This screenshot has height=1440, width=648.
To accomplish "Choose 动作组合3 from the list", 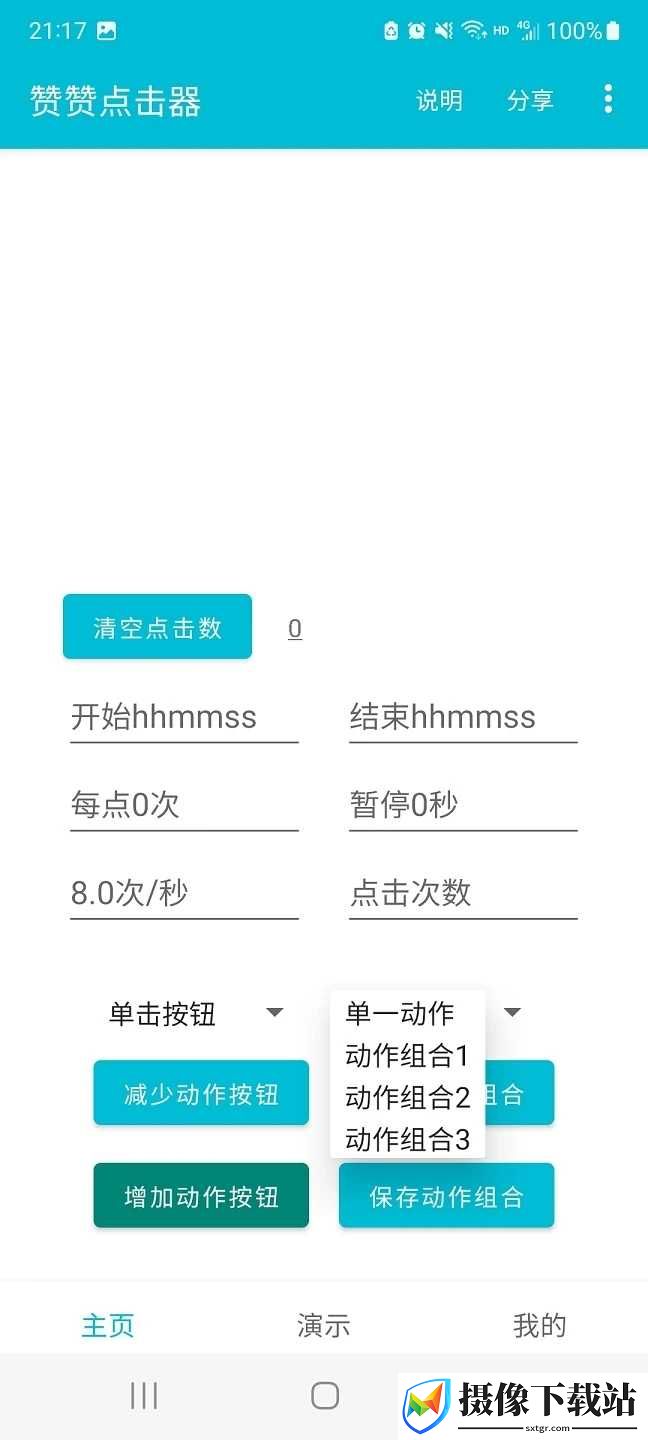I will pos(407,1138).
